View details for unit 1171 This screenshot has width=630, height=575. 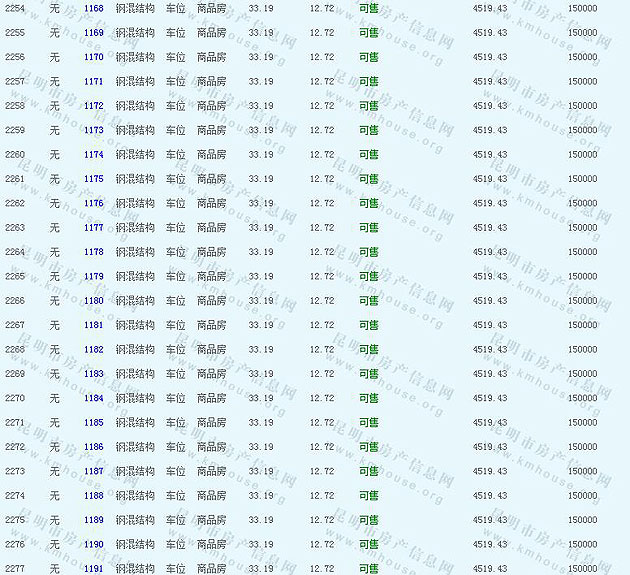93,81
